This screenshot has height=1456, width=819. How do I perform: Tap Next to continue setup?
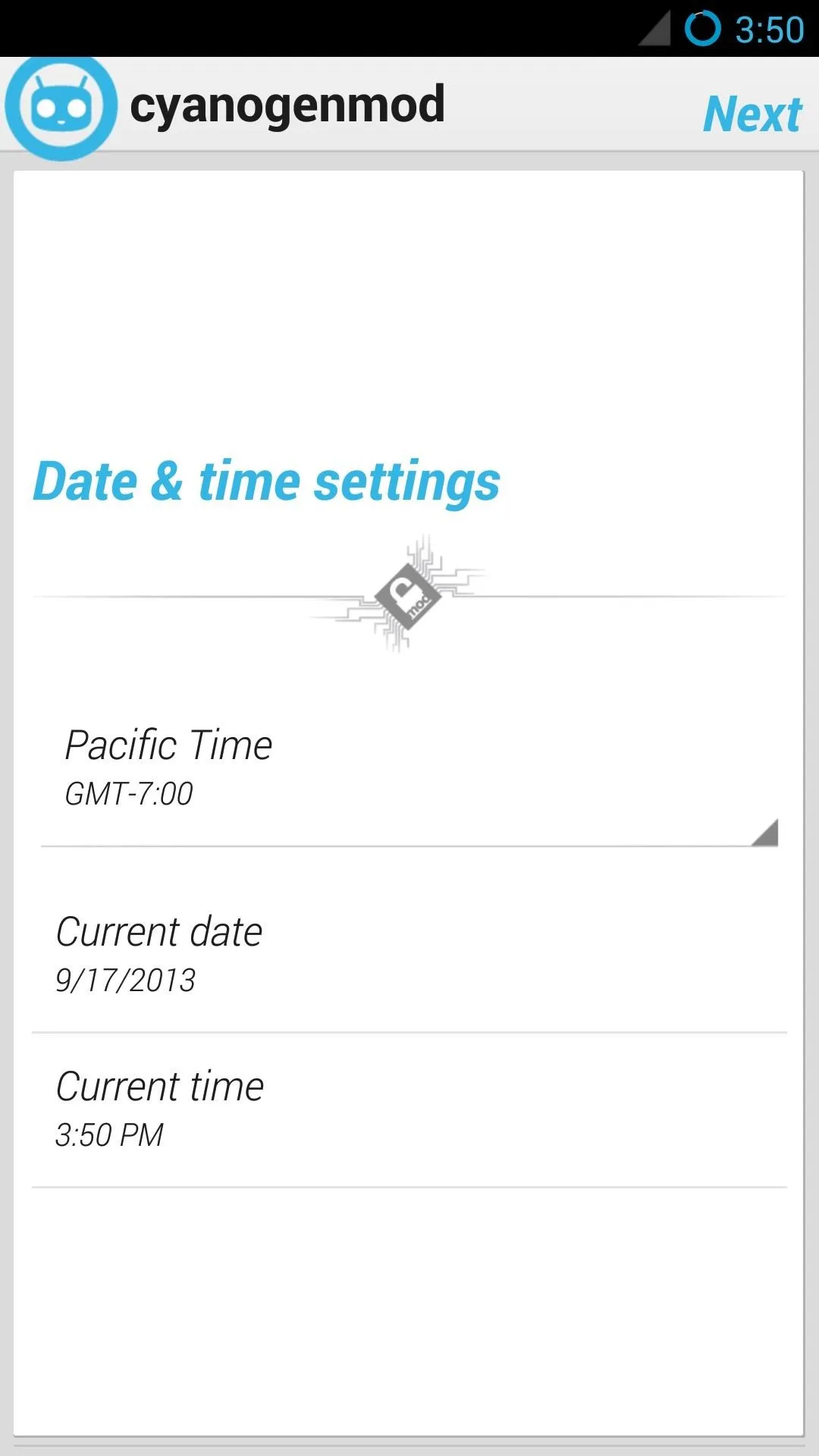pos(752,114)
